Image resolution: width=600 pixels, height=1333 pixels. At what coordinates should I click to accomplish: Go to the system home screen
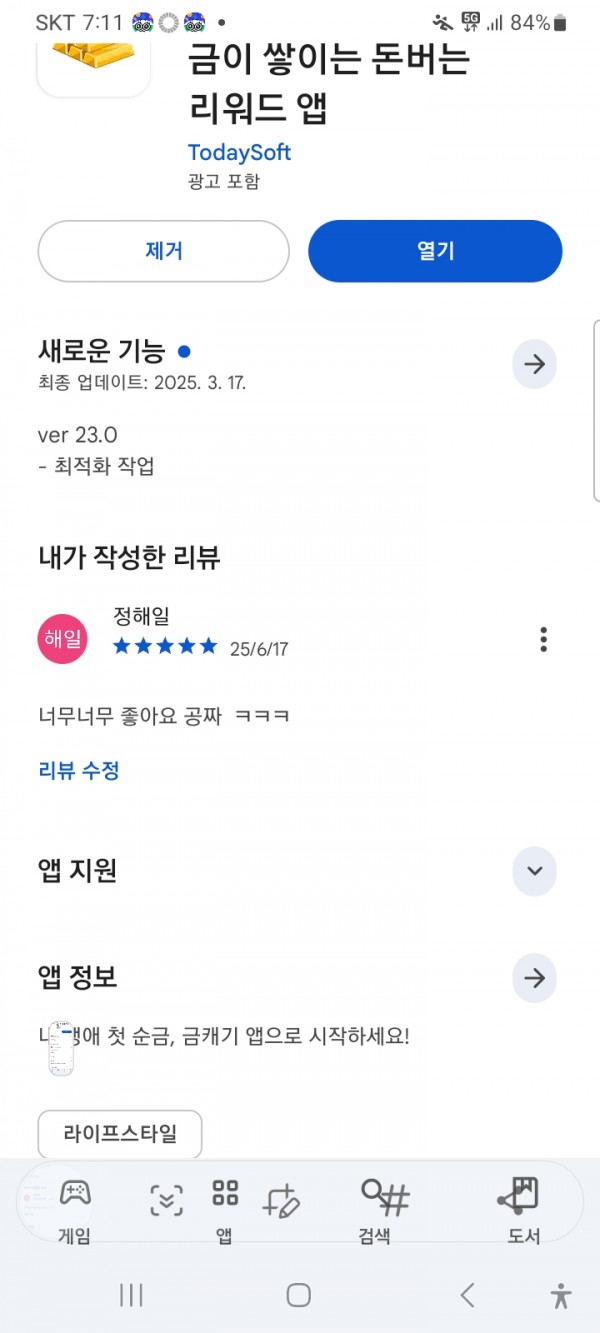[x=298, y=1295]
